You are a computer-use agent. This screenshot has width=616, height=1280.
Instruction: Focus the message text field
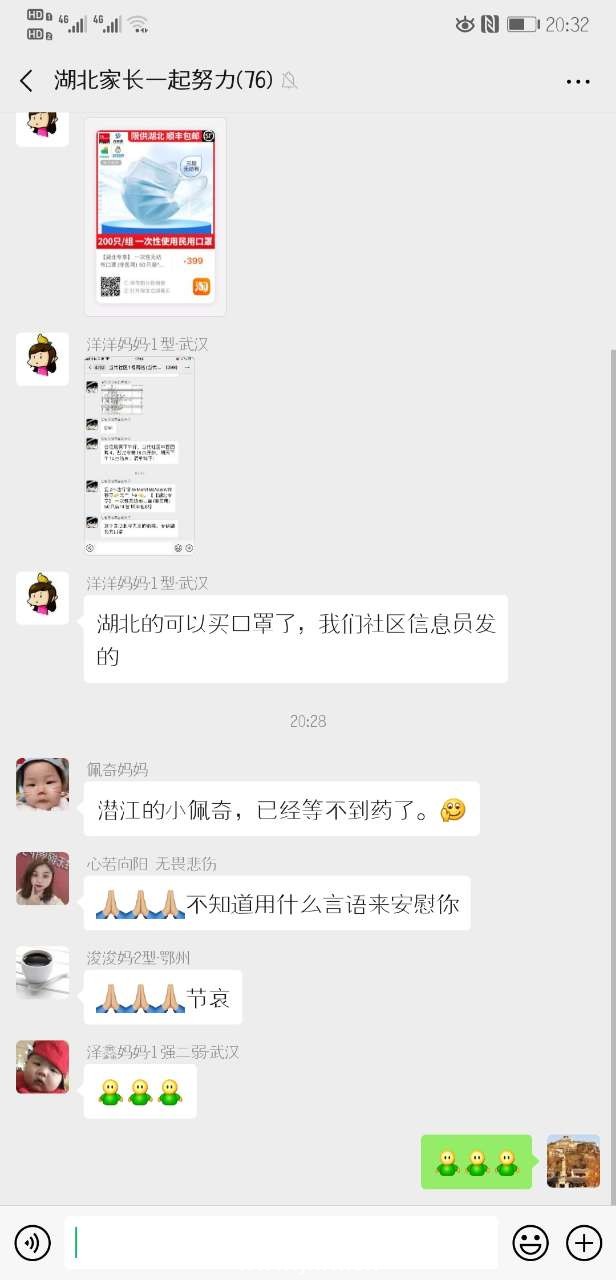point(281,1243)
